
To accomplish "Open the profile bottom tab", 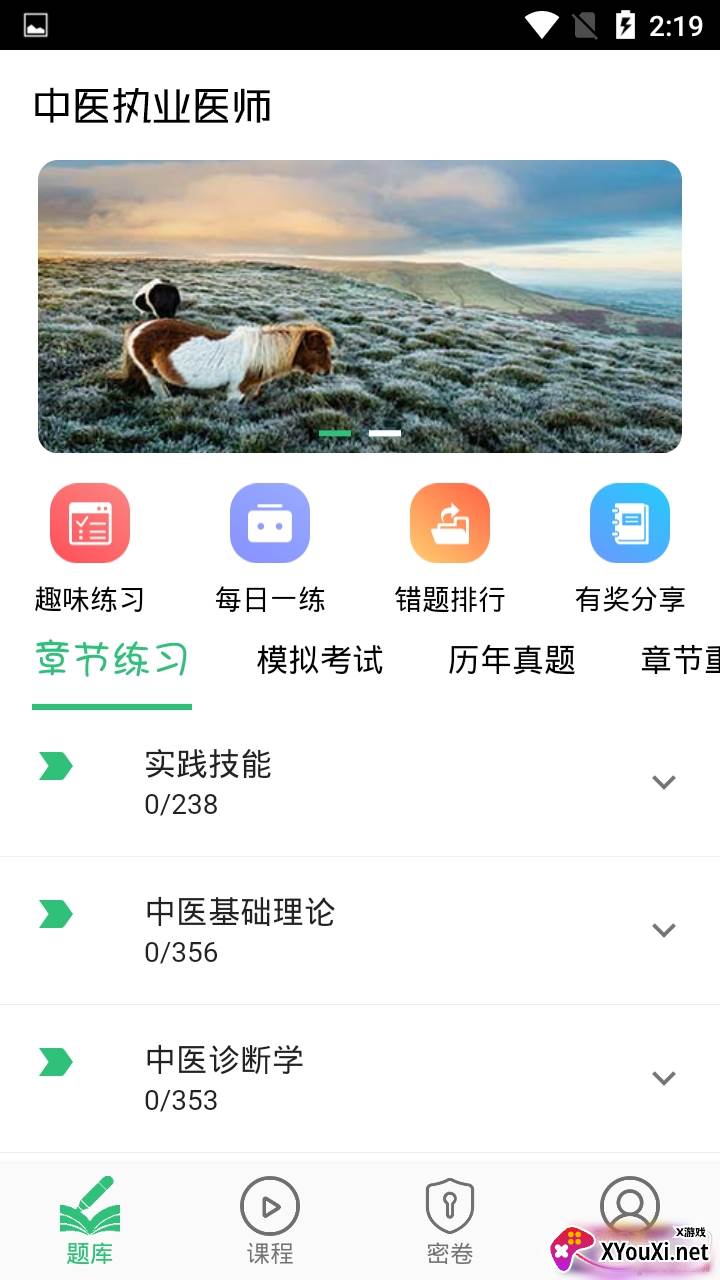I will [x=630, y=1205].
